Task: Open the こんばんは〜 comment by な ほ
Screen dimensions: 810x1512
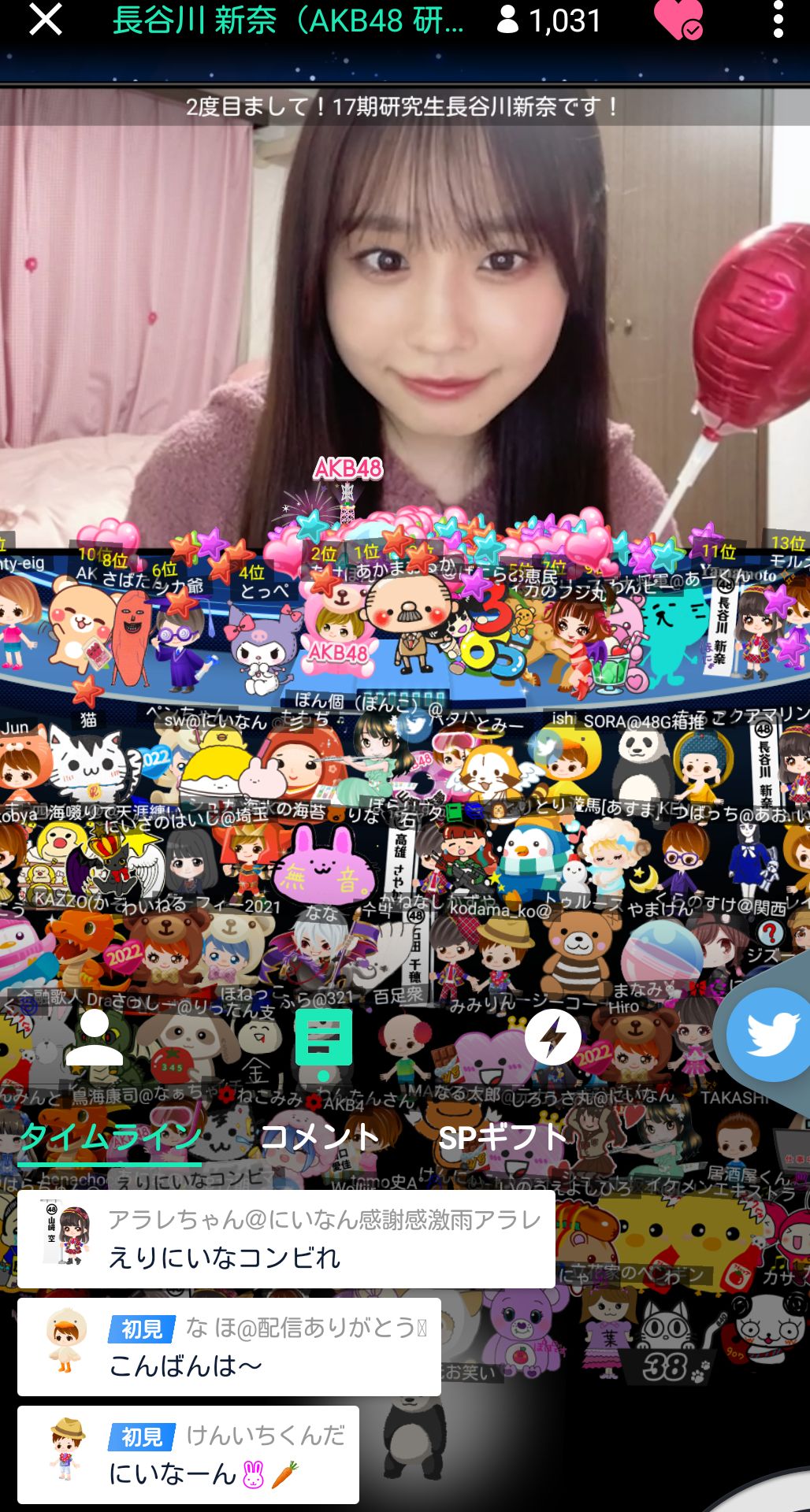Action: 229,1347
